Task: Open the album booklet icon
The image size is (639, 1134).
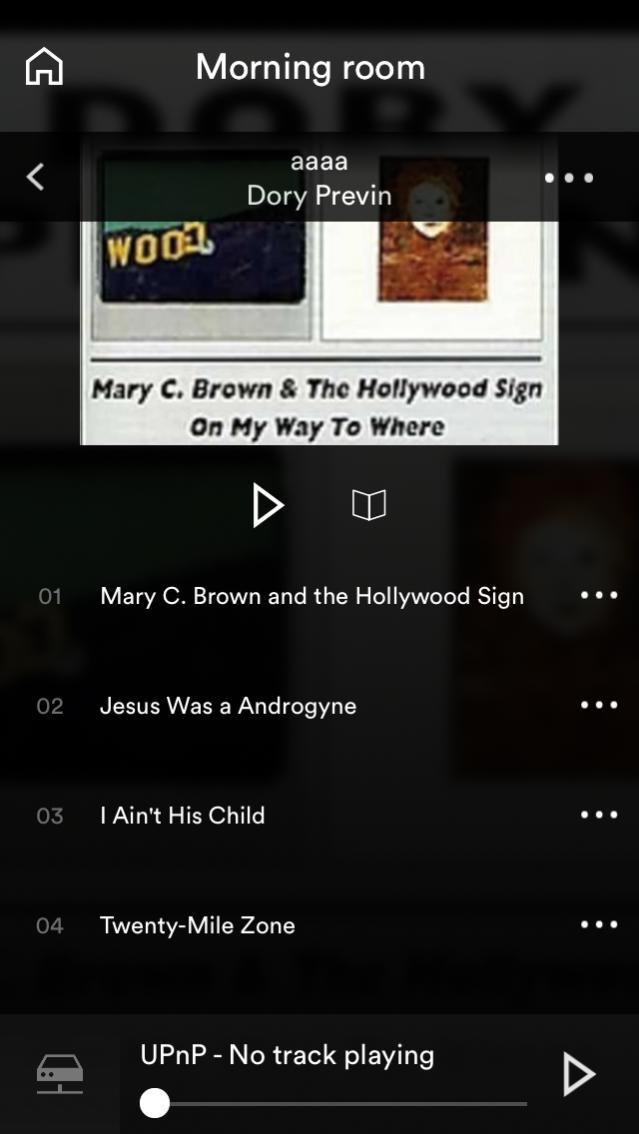Action: pyautogui.click(x=369, y=505)
